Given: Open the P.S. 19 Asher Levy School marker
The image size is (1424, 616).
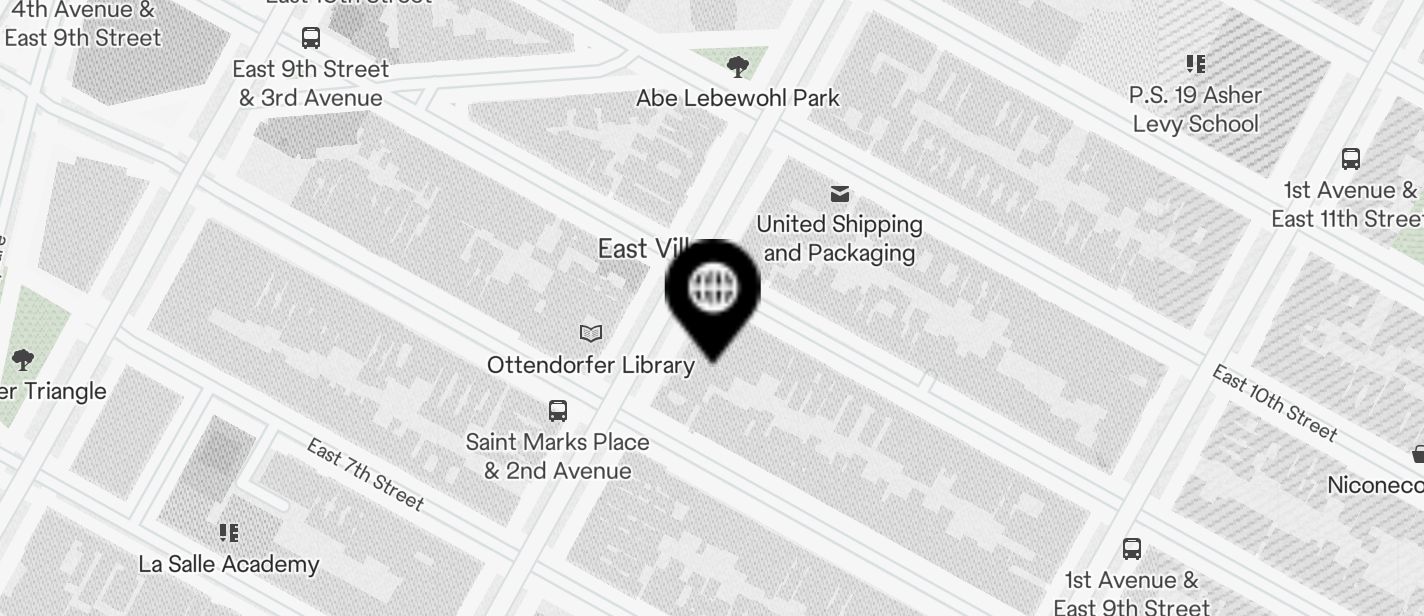Looking at the screenshot, I should pos(1195,65).
